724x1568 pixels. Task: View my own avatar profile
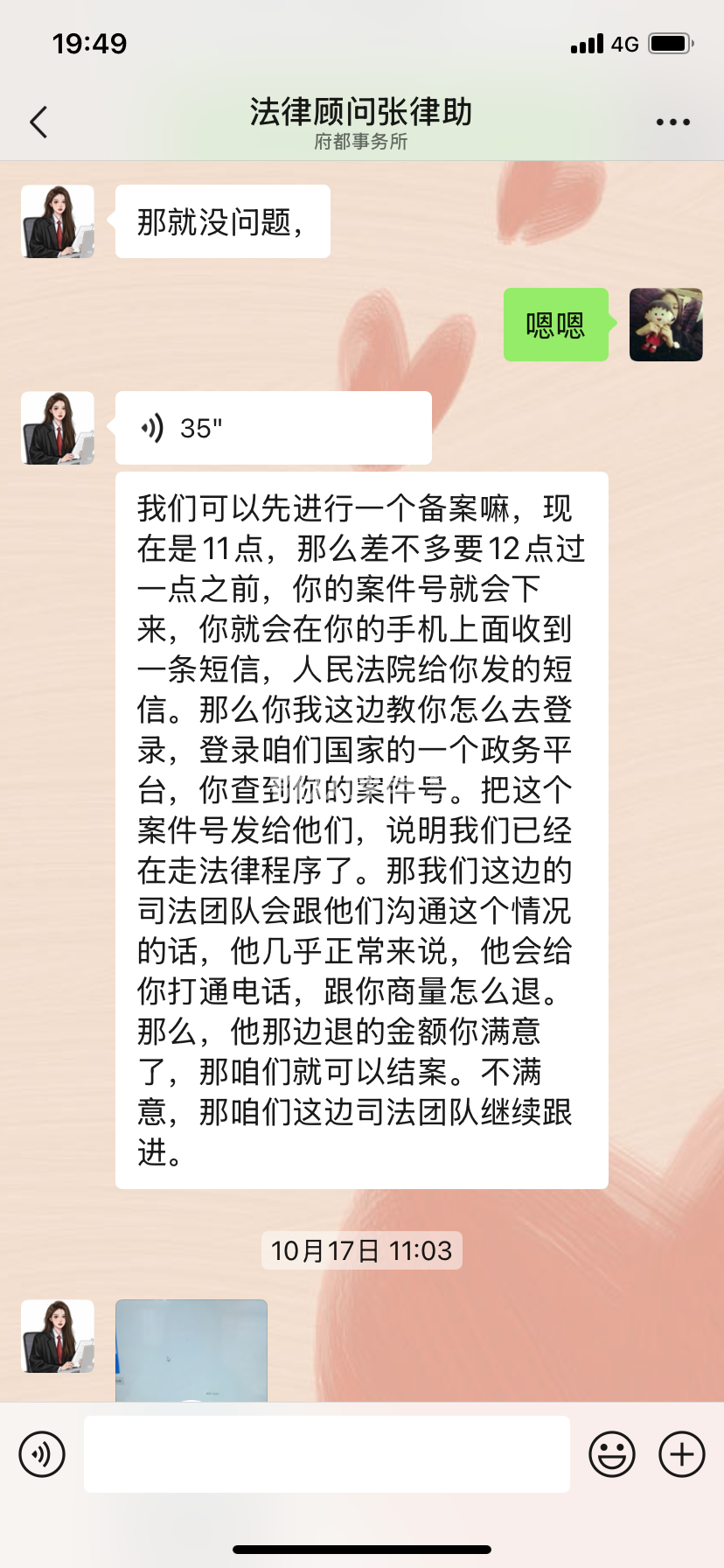[x=666, y=325]
